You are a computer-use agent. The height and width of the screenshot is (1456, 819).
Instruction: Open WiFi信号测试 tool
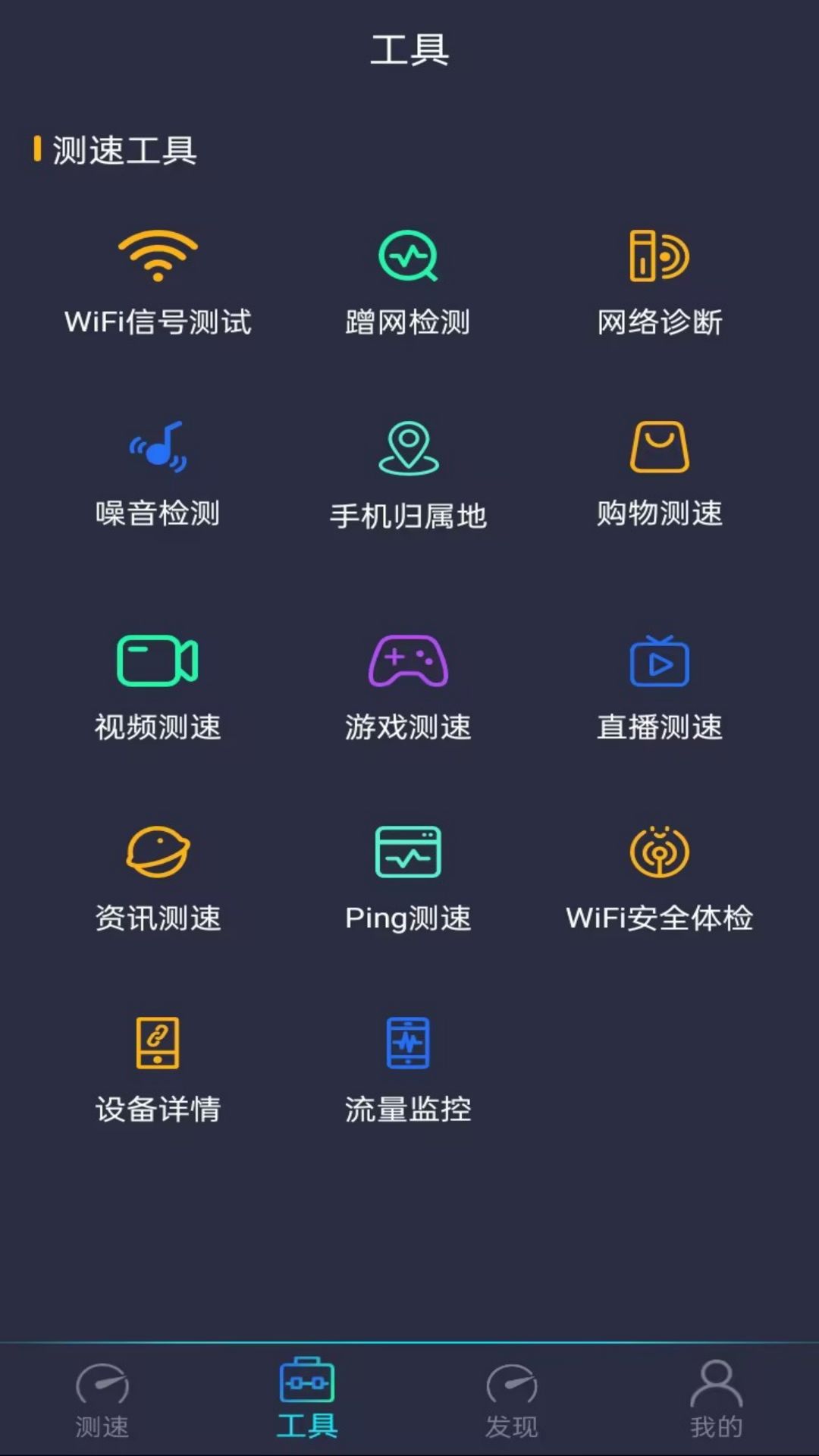click(x=158, y=282)
